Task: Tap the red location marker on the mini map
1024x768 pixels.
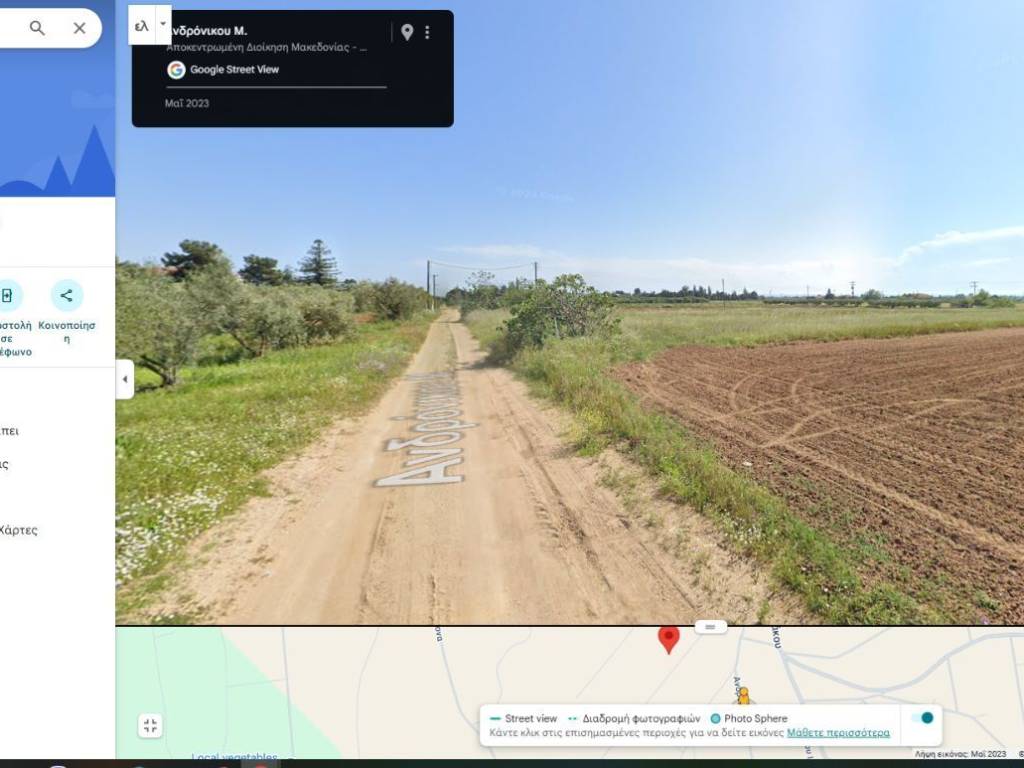Action: pyautogui.click(x=668, y=637)
